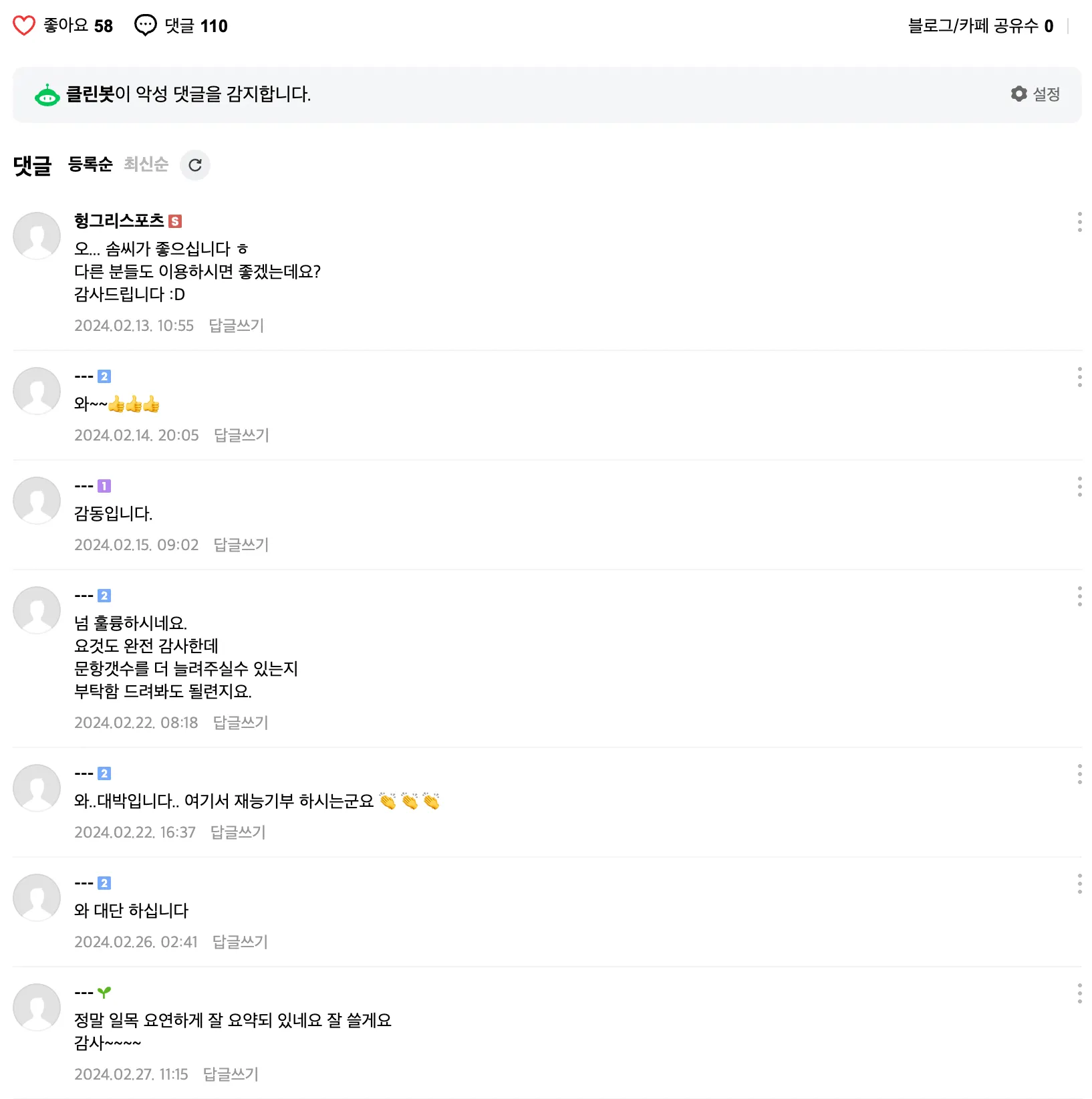Reply to the 2024.02.22. 08:18 comment

point(240,723)
